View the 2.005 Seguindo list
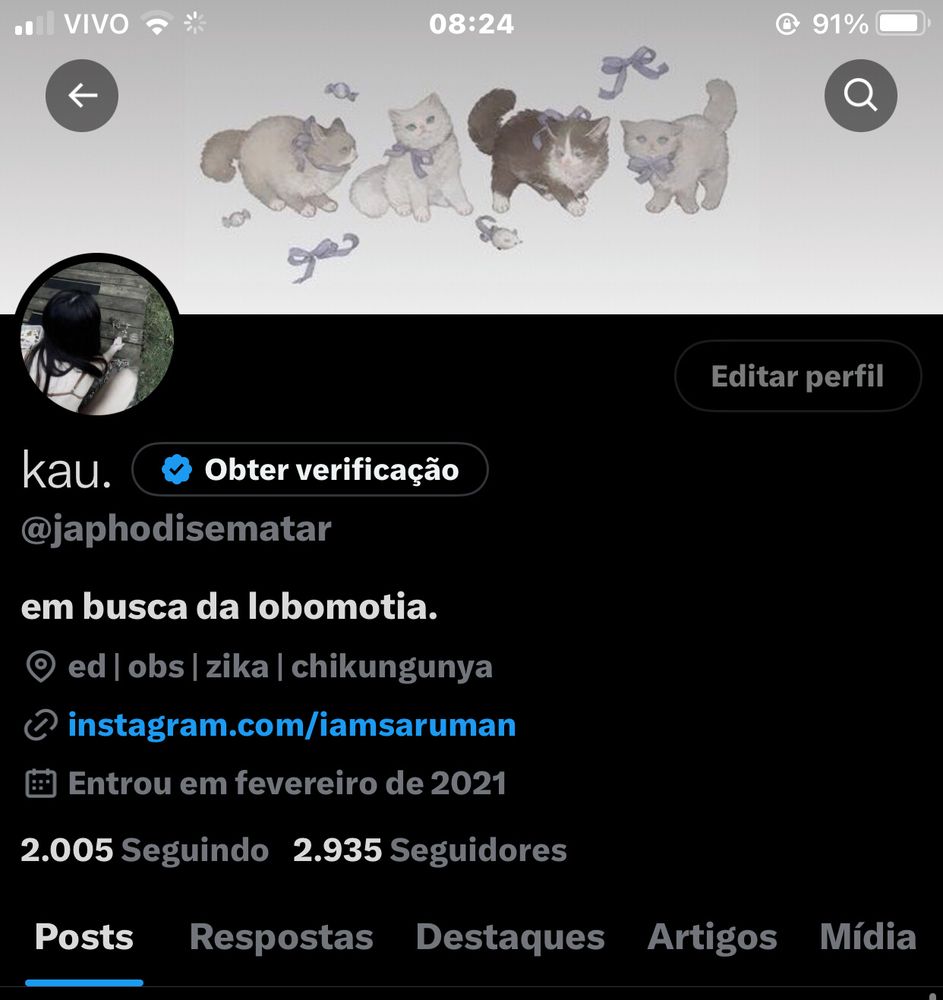This screenshot has height=1000, width=943. (x=145, y=850)
